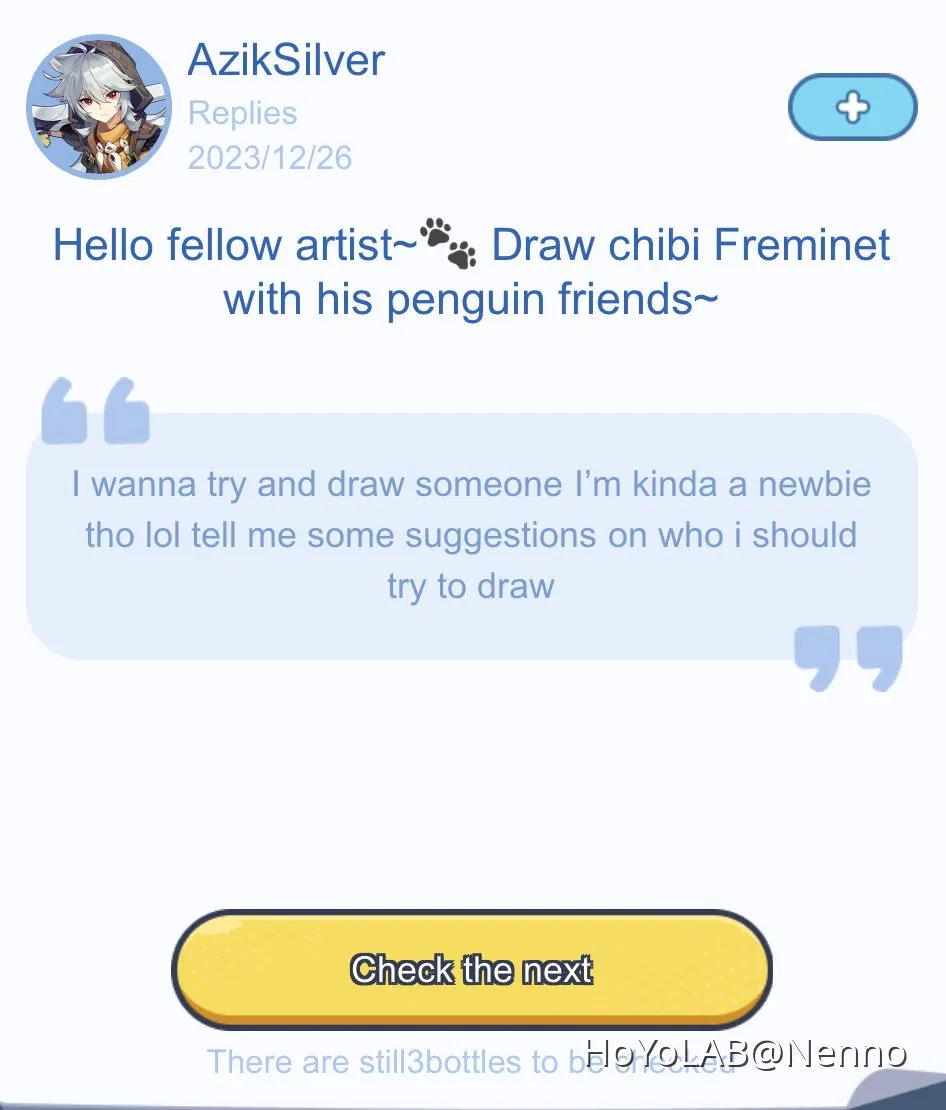Image resolution: width=946 pixels, height=1110 pixels.
Task: Click the Replies label
Action: pyautogui.click(x=242, y=113)
